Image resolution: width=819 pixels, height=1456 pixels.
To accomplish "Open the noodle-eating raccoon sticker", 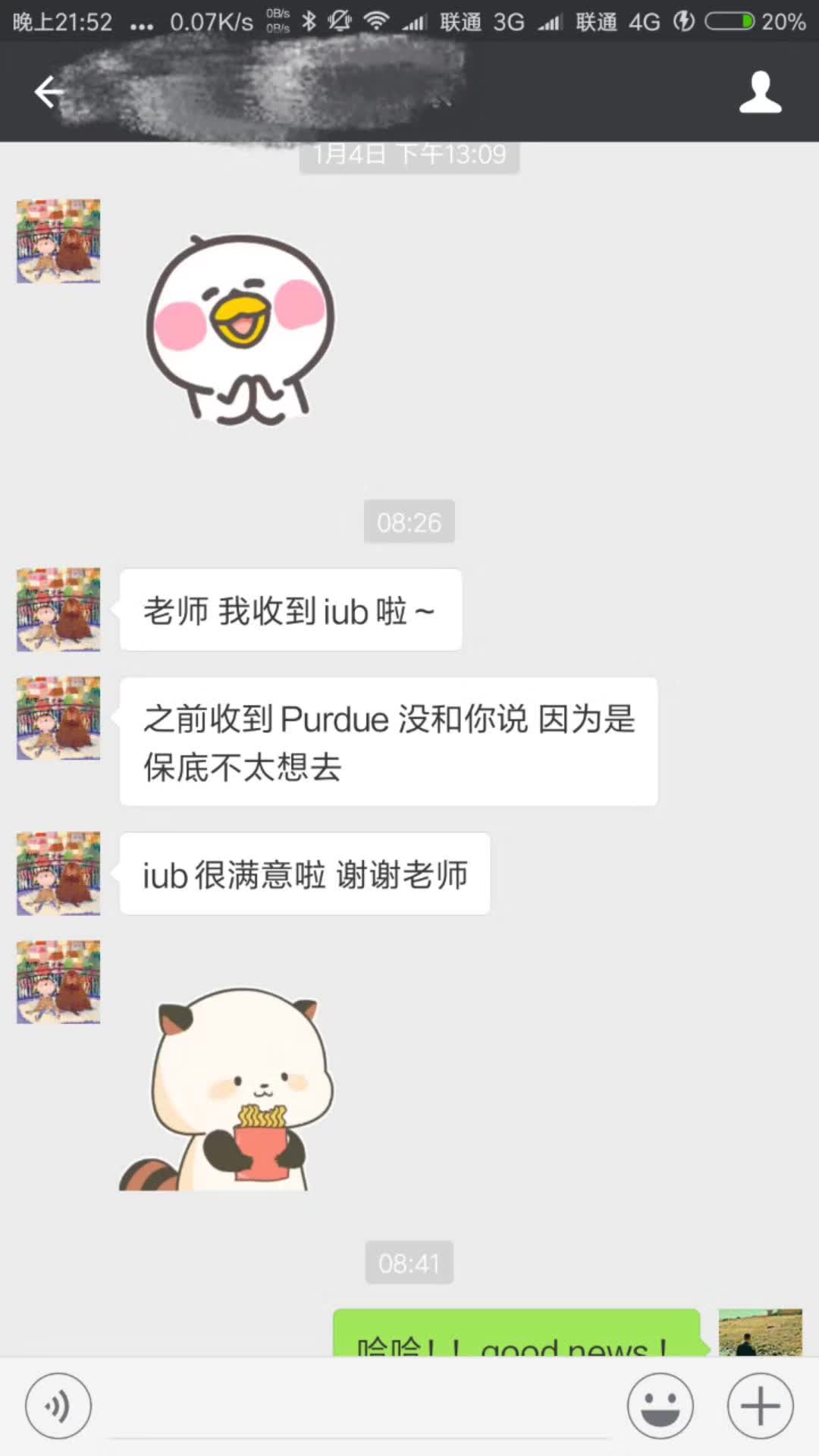I will point(227,1090).
